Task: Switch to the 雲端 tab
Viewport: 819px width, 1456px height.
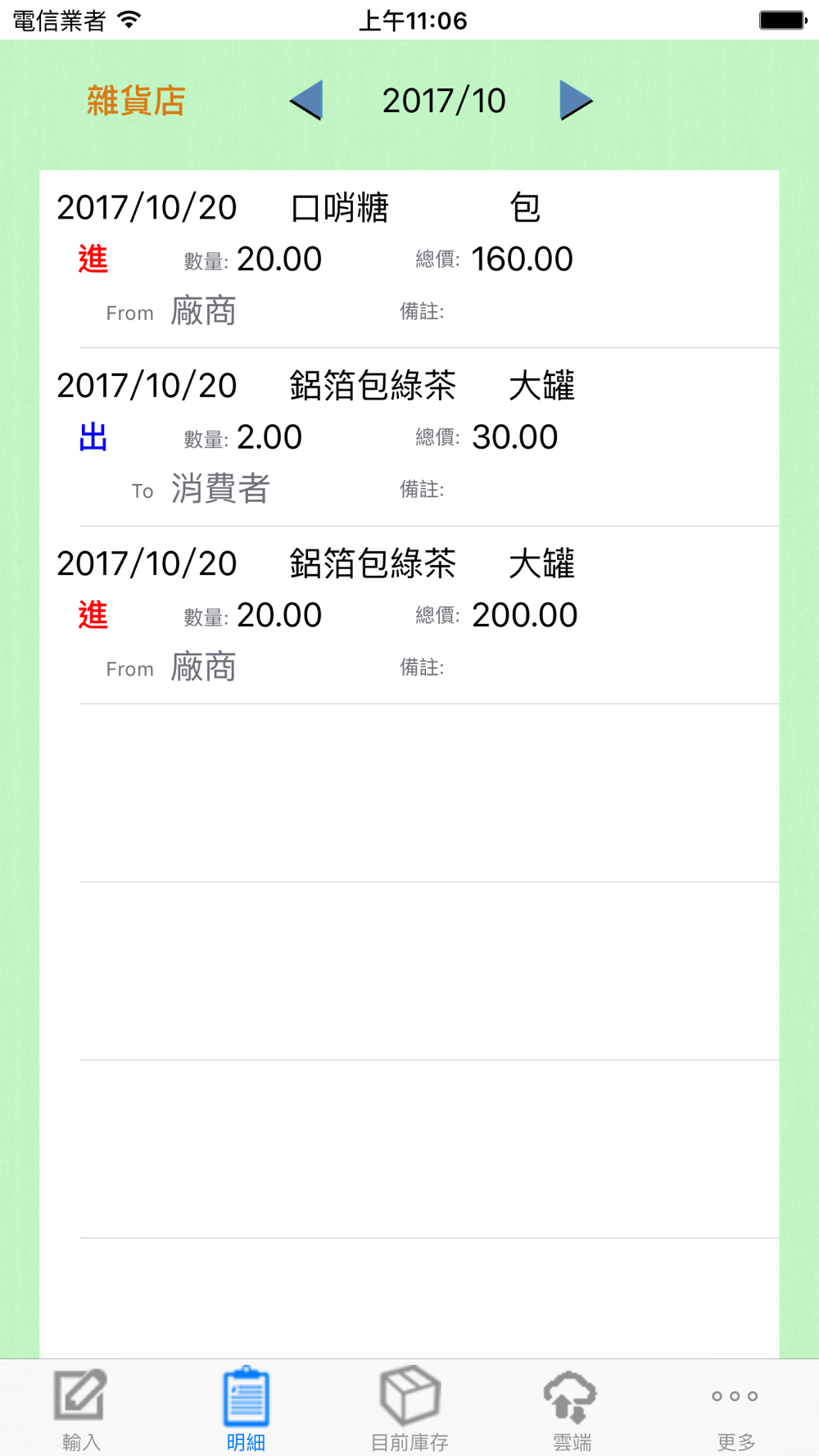Action: click(x=572, y=1409)
